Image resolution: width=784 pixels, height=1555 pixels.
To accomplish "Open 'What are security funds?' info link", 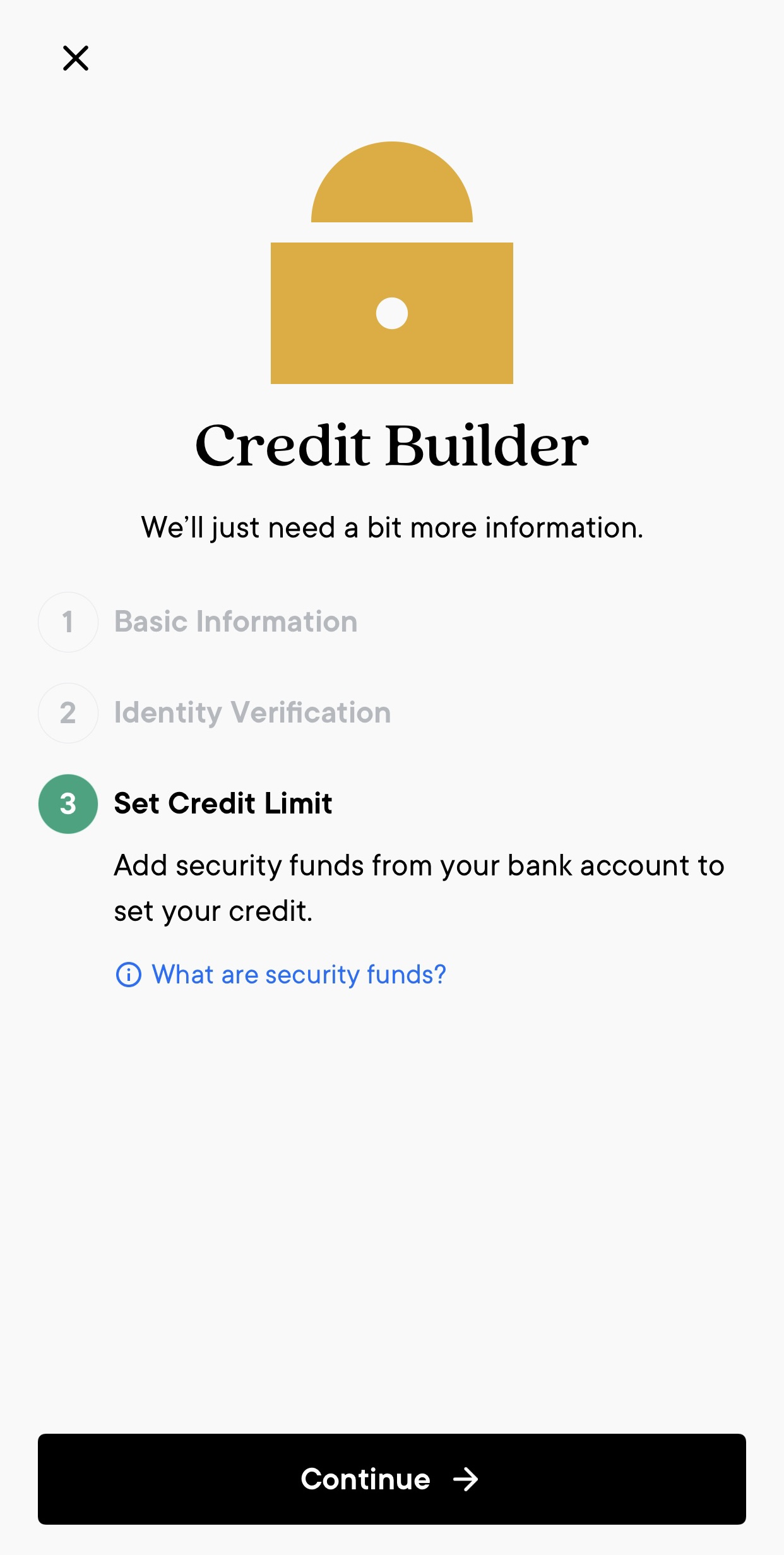I will [281, 975].
